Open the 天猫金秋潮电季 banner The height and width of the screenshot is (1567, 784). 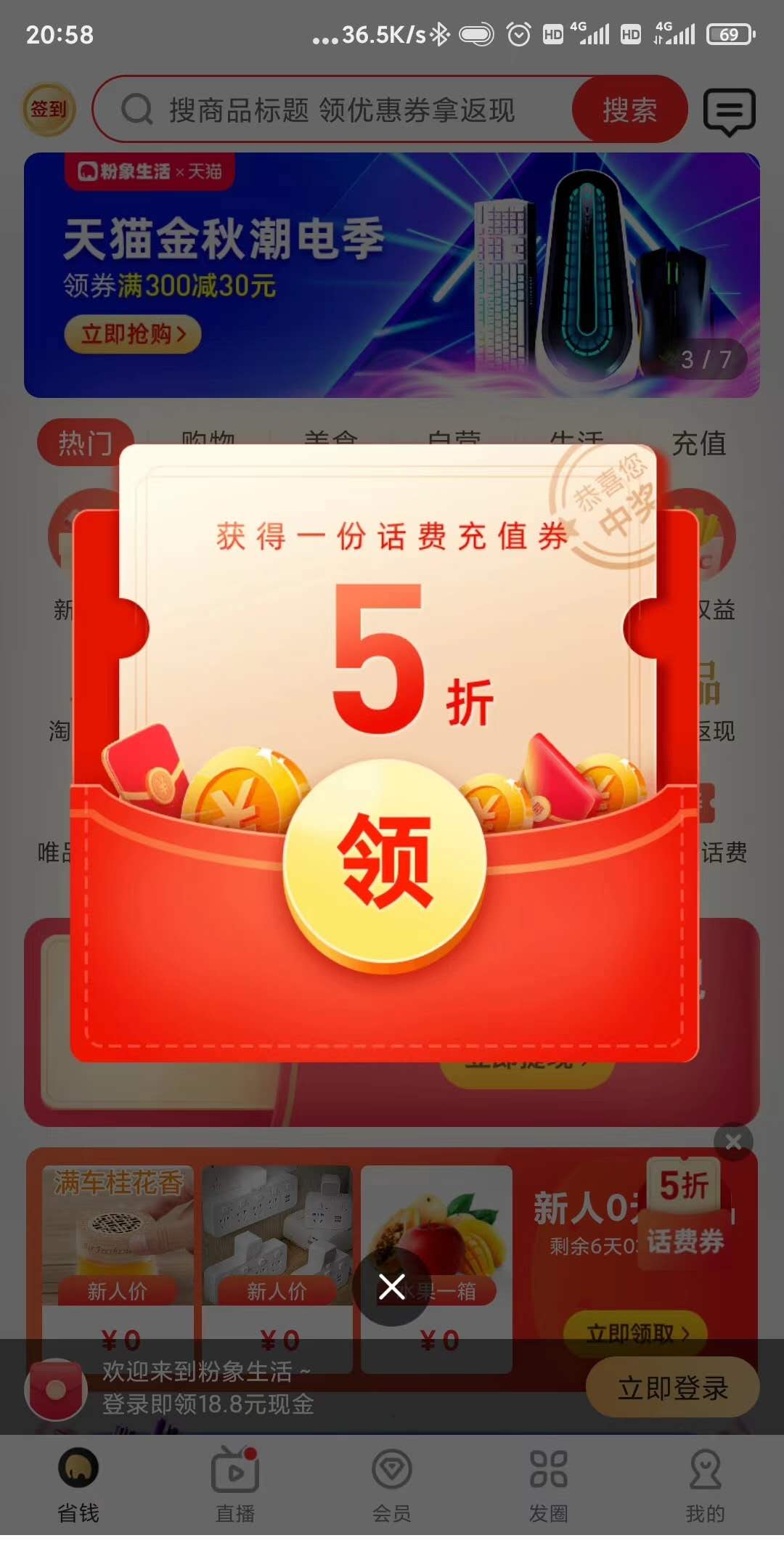(392, 274)
